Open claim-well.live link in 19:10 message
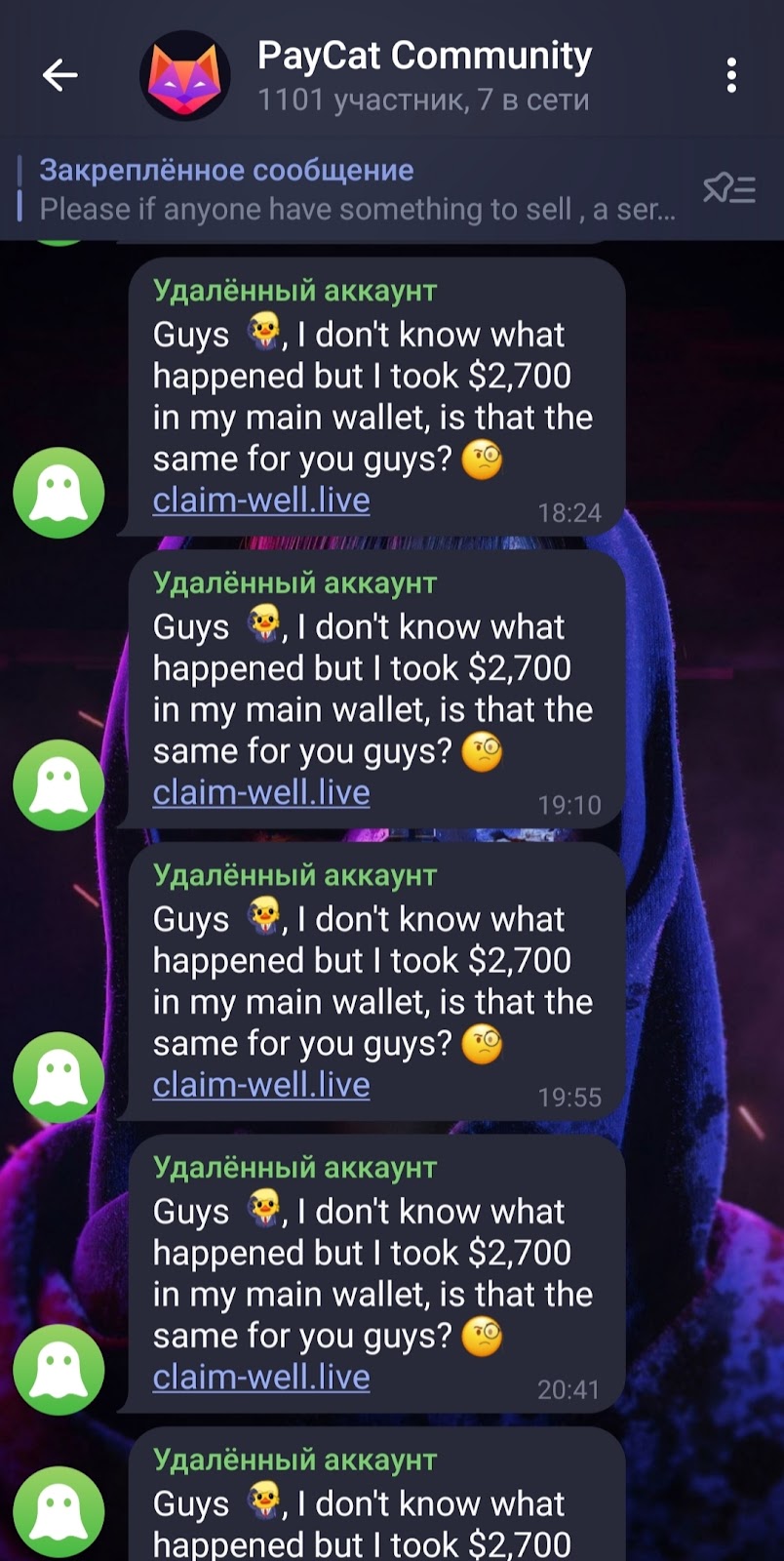784x1561 pixels. point(261,792)
